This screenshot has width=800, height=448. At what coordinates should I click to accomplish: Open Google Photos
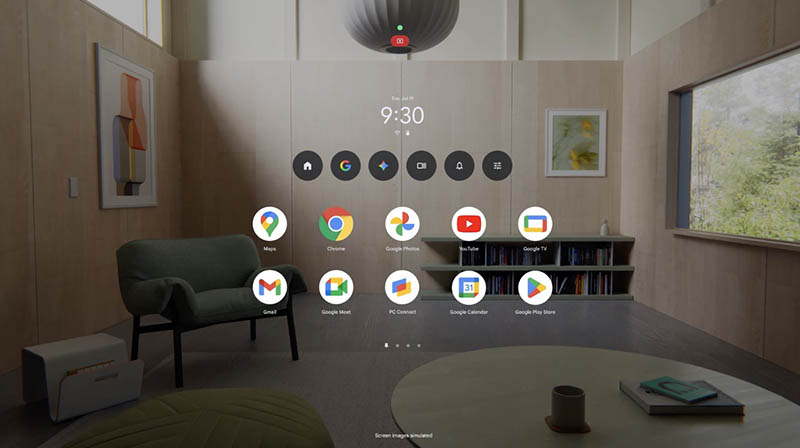point(402,223)
